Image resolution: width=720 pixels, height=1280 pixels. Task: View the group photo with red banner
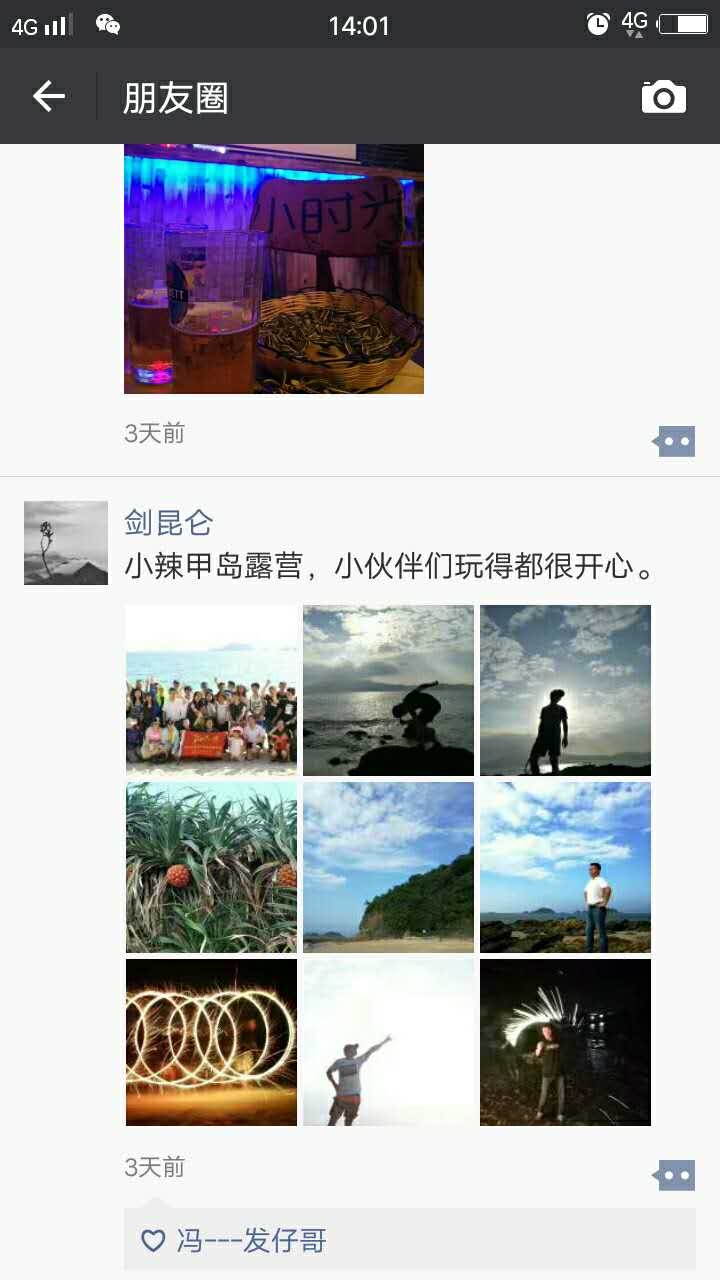tap(211, 690)
